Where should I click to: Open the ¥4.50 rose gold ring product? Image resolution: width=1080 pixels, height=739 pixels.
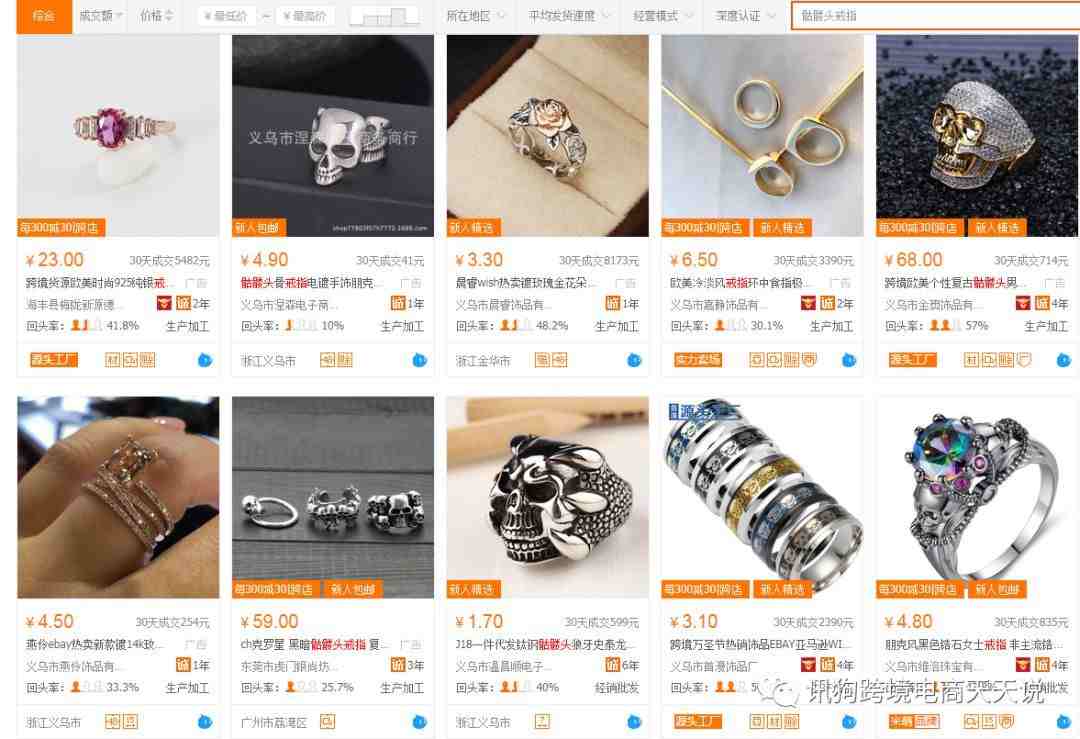point(118,497)
